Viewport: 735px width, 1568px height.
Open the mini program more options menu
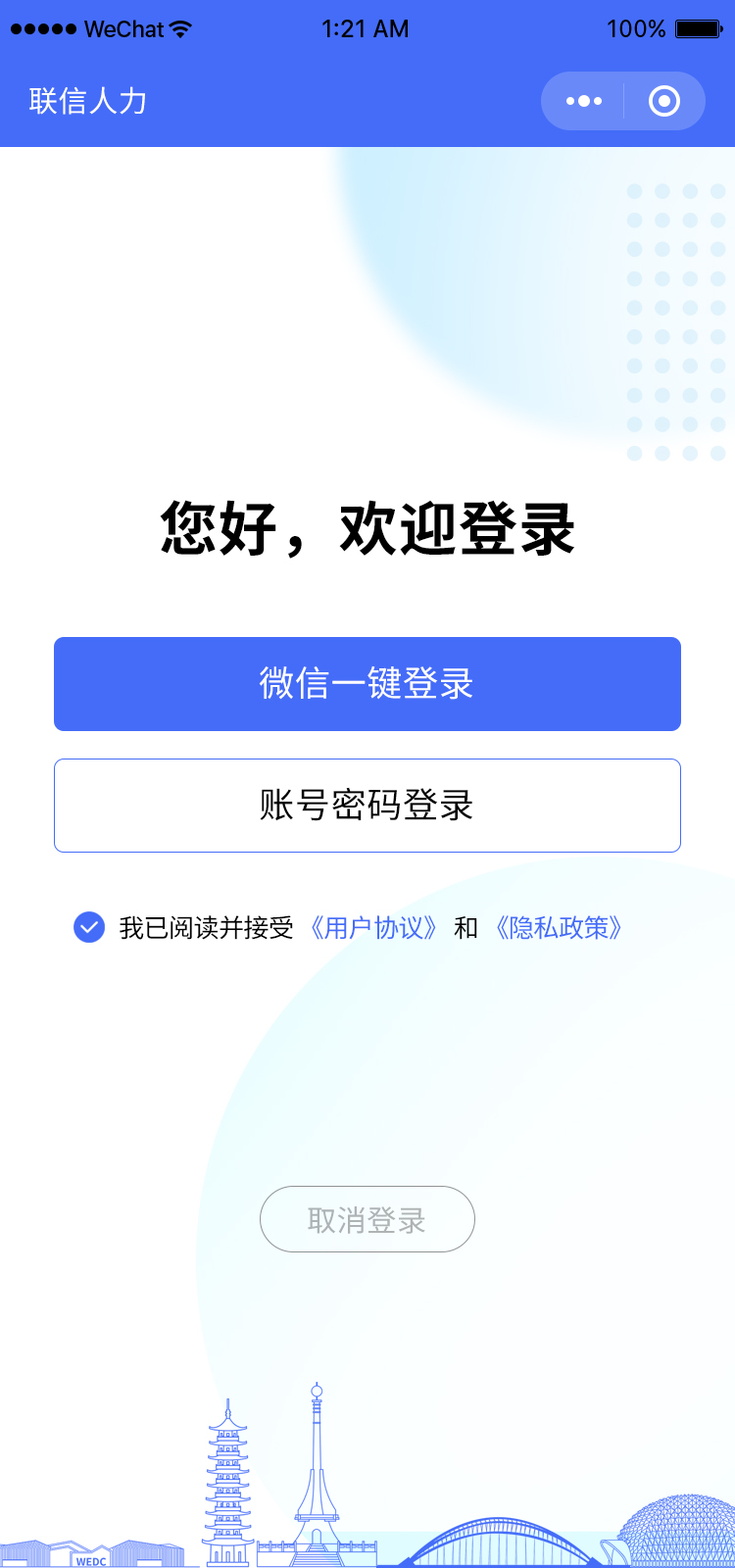pyautogui.click(x=584, y=101)
